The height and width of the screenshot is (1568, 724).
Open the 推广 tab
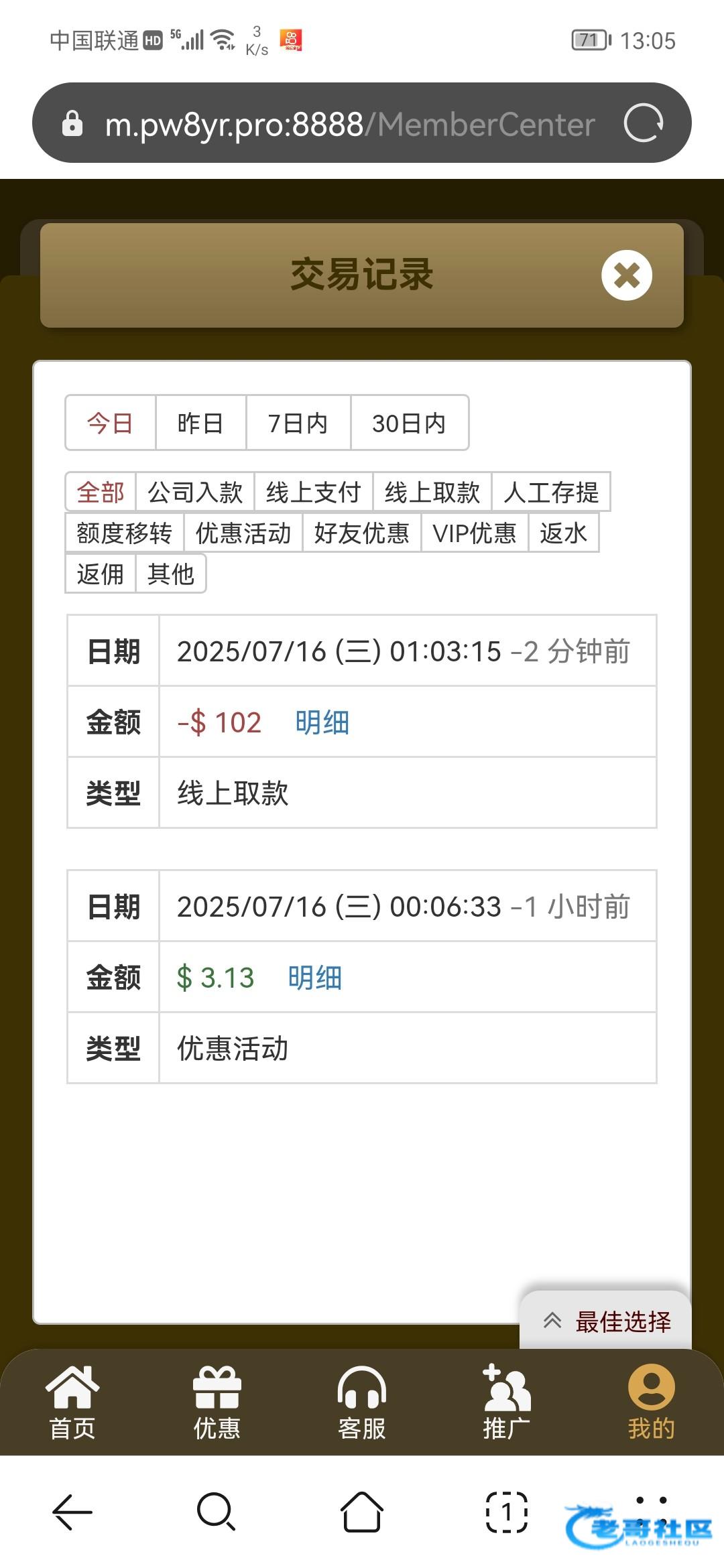[x=506, y=1402]
